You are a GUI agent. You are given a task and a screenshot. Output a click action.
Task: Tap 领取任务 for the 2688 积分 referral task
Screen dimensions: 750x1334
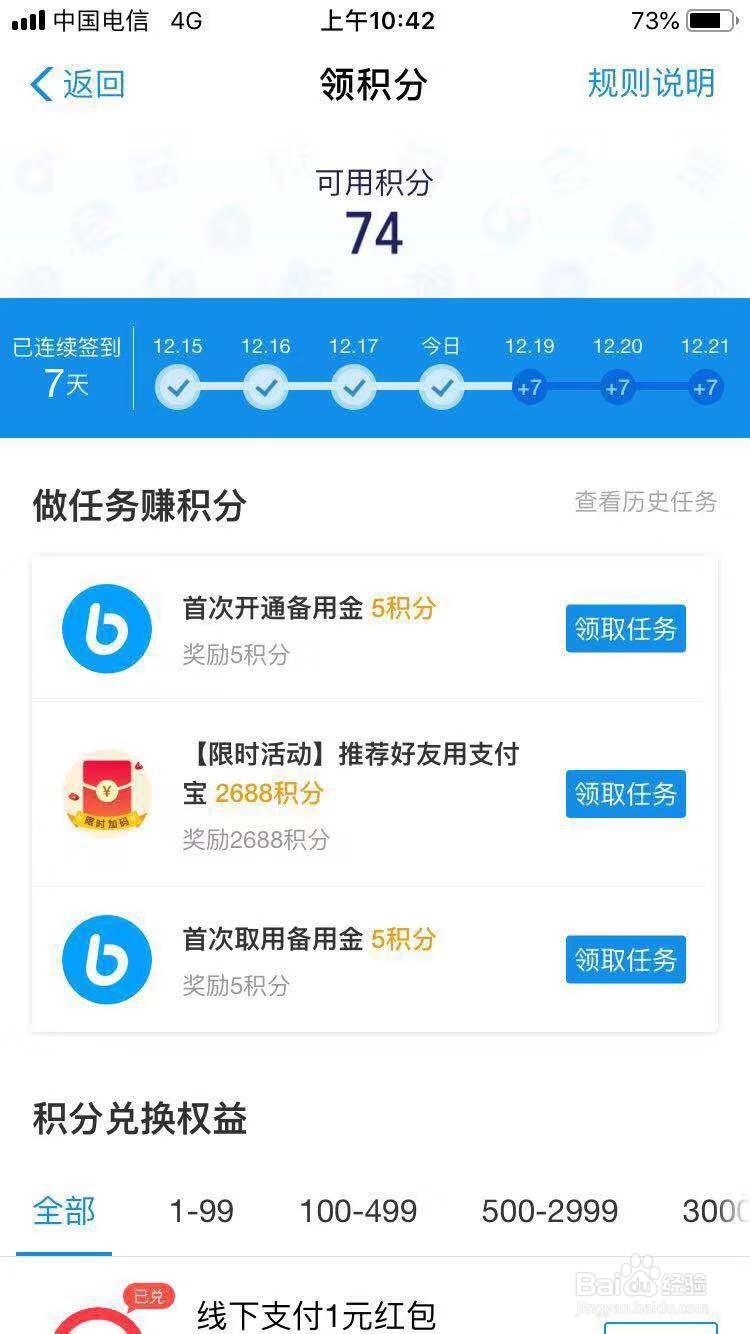pos(625,794)
